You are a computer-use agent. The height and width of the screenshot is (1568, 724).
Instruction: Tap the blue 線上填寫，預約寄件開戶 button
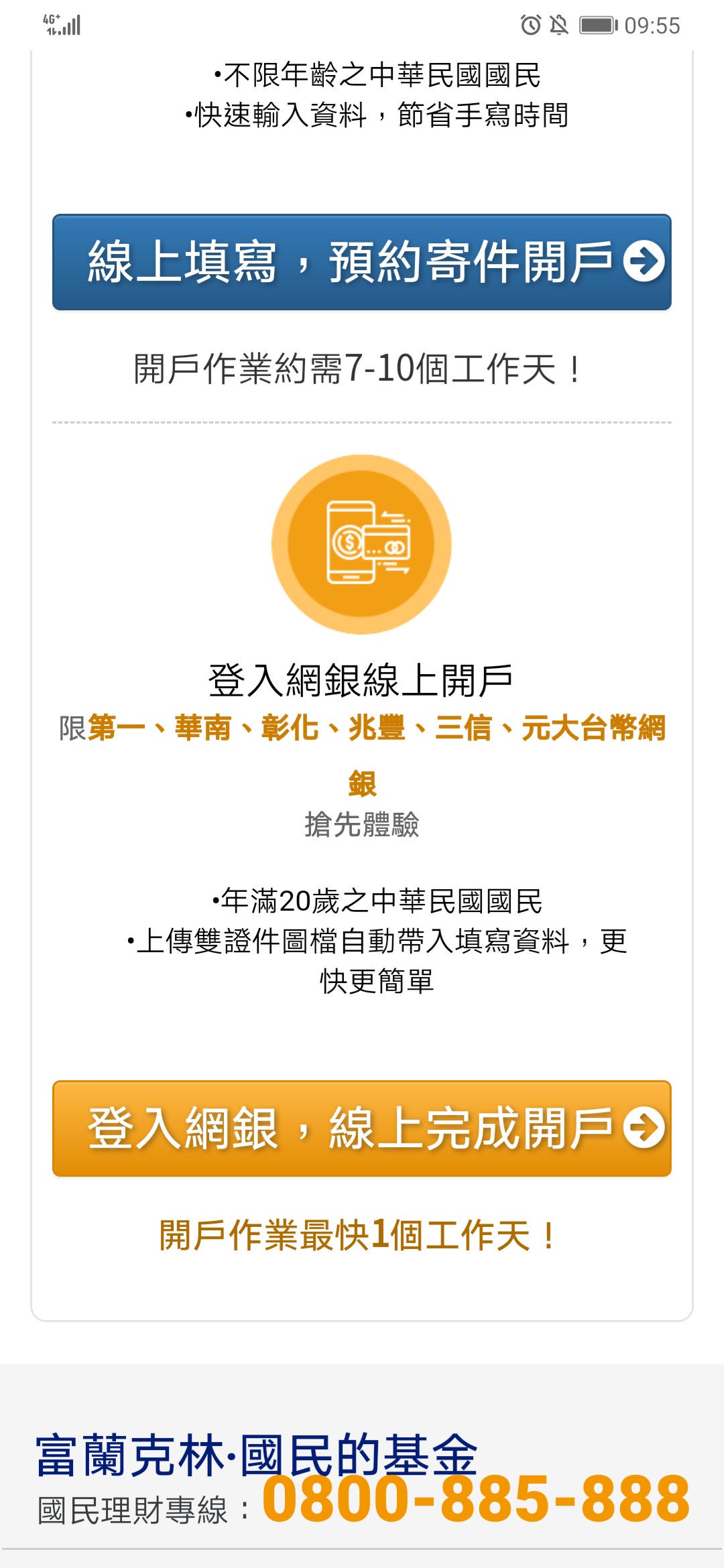coord(362,262)
